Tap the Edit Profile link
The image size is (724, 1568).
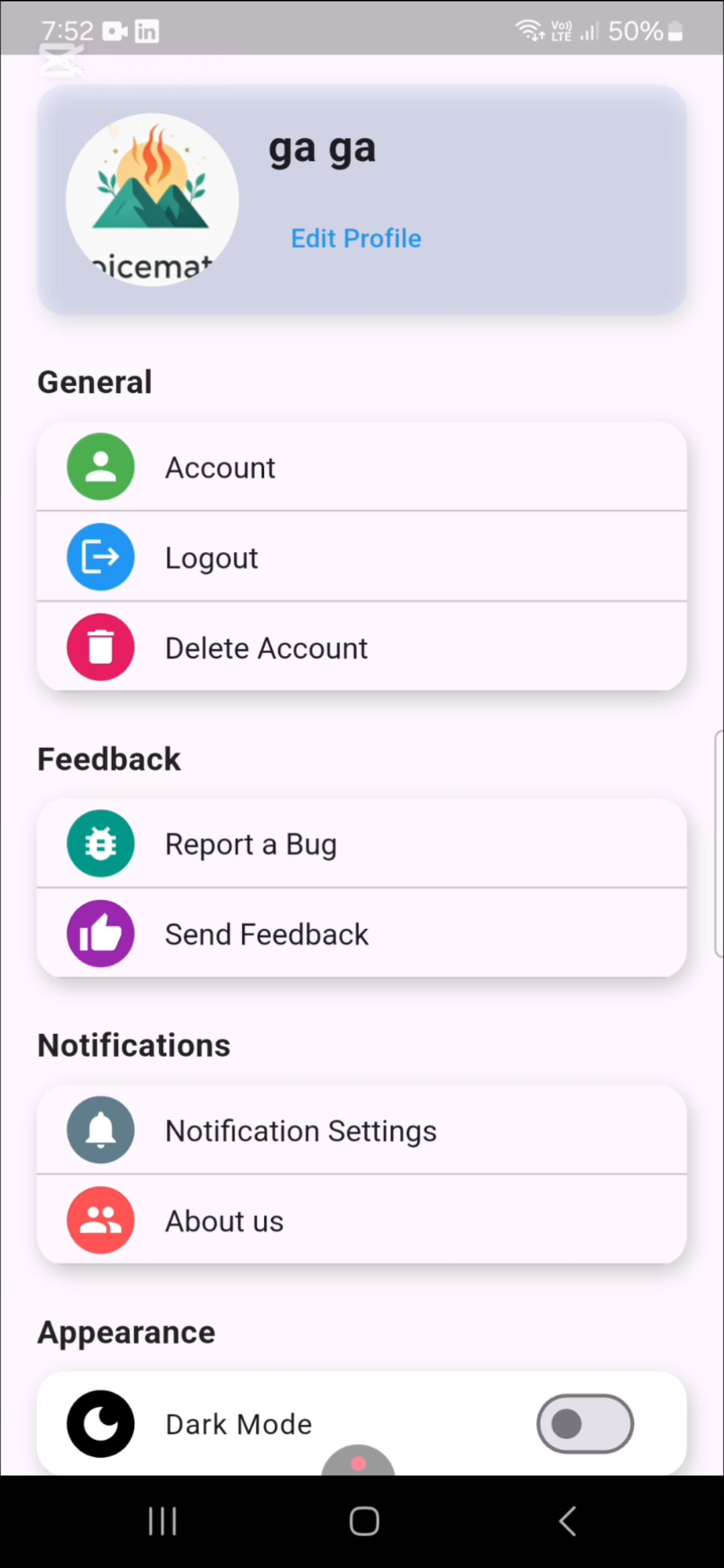coord(356,239)
